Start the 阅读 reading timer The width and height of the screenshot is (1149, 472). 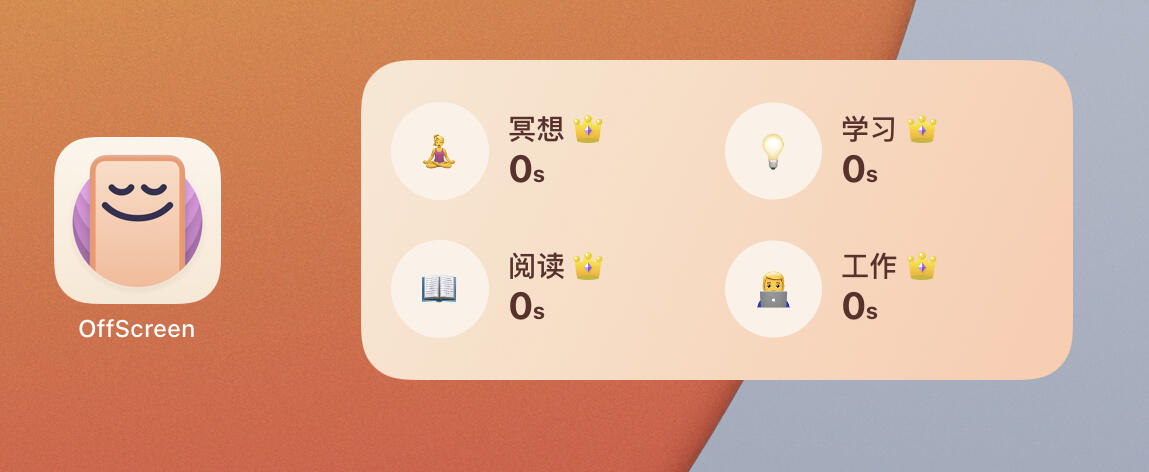(x=439, y=289)
